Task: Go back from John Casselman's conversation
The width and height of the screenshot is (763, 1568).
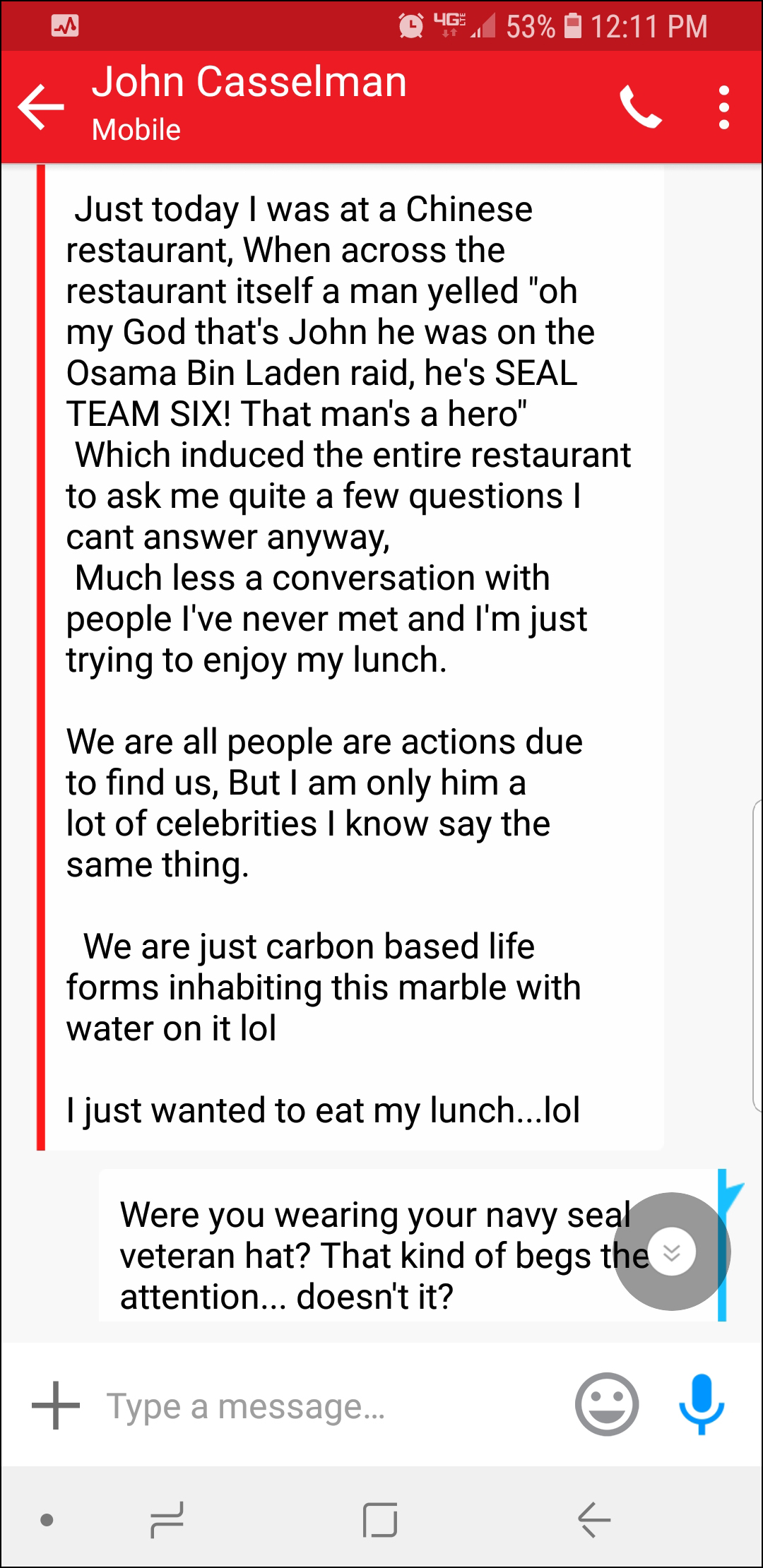Action: 41,107
